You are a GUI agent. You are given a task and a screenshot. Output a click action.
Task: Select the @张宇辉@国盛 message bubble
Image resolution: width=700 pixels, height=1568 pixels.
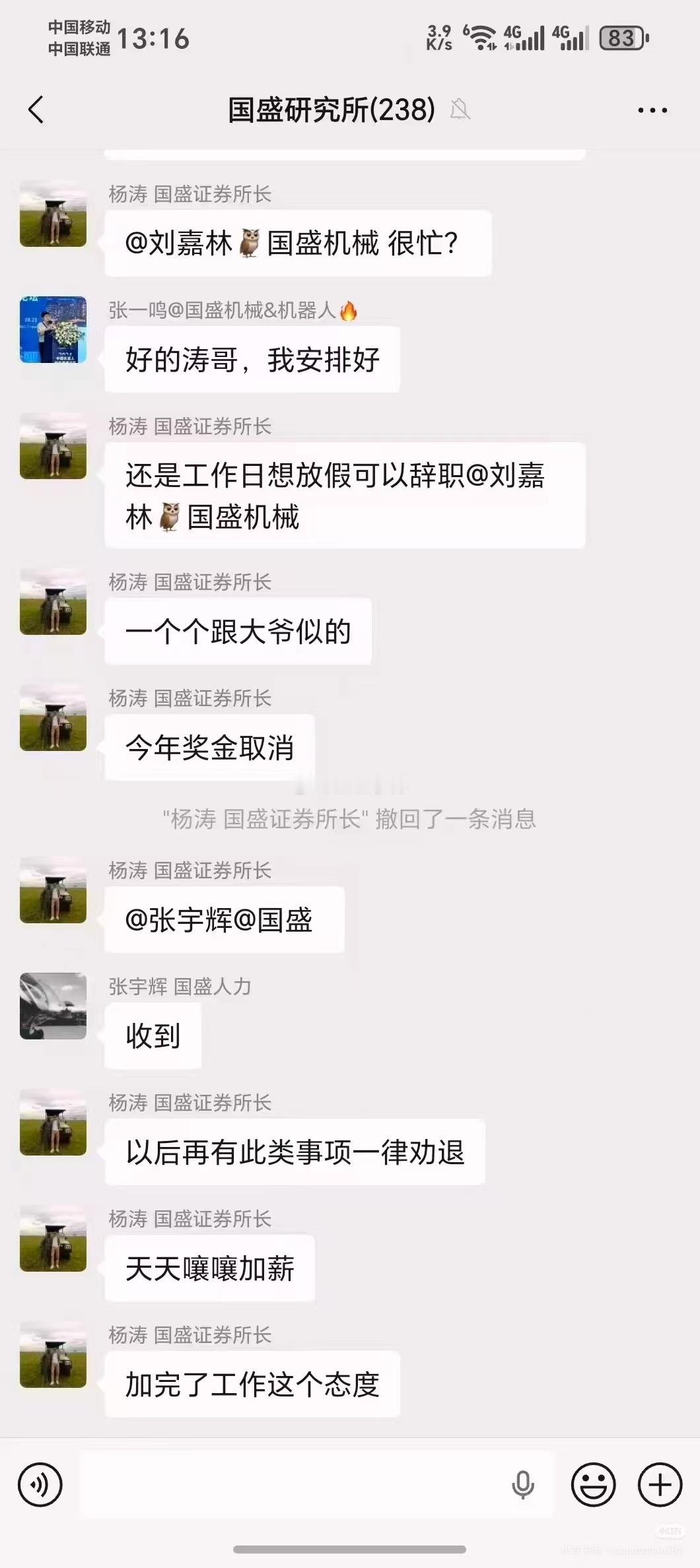tap(225, 919)
